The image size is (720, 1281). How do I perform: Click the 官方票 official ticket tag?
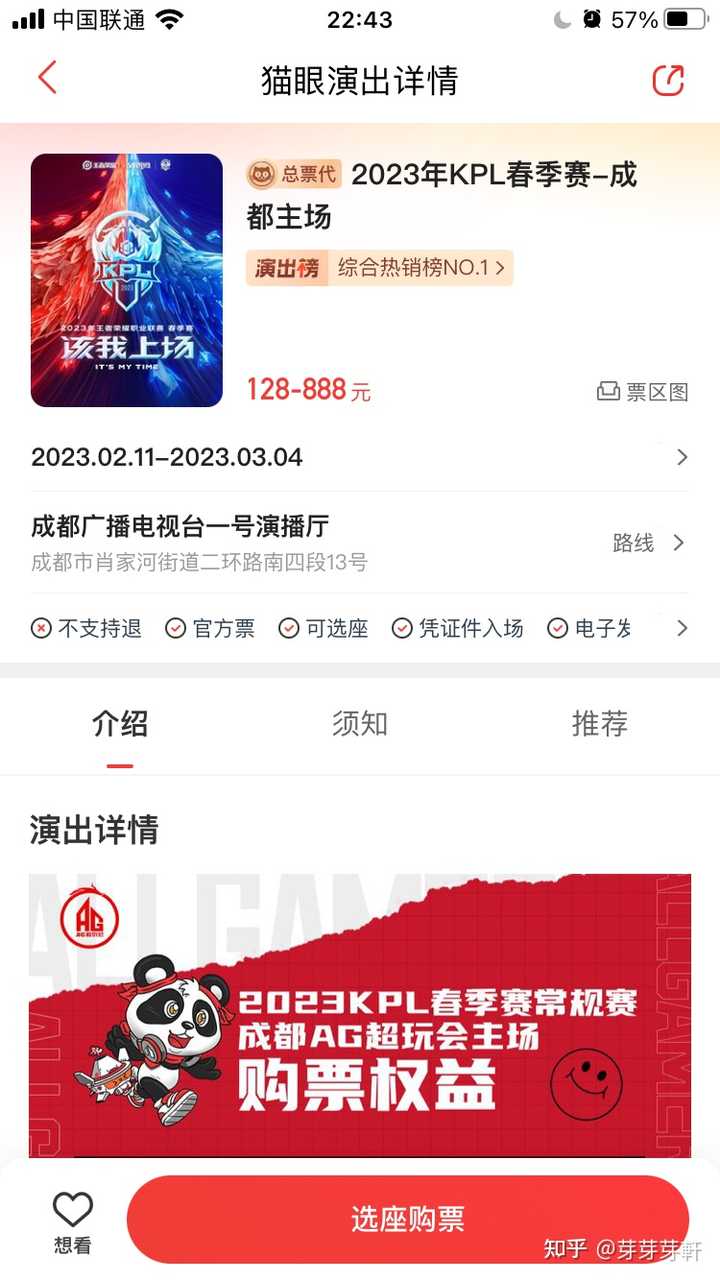tap(210, 628)
